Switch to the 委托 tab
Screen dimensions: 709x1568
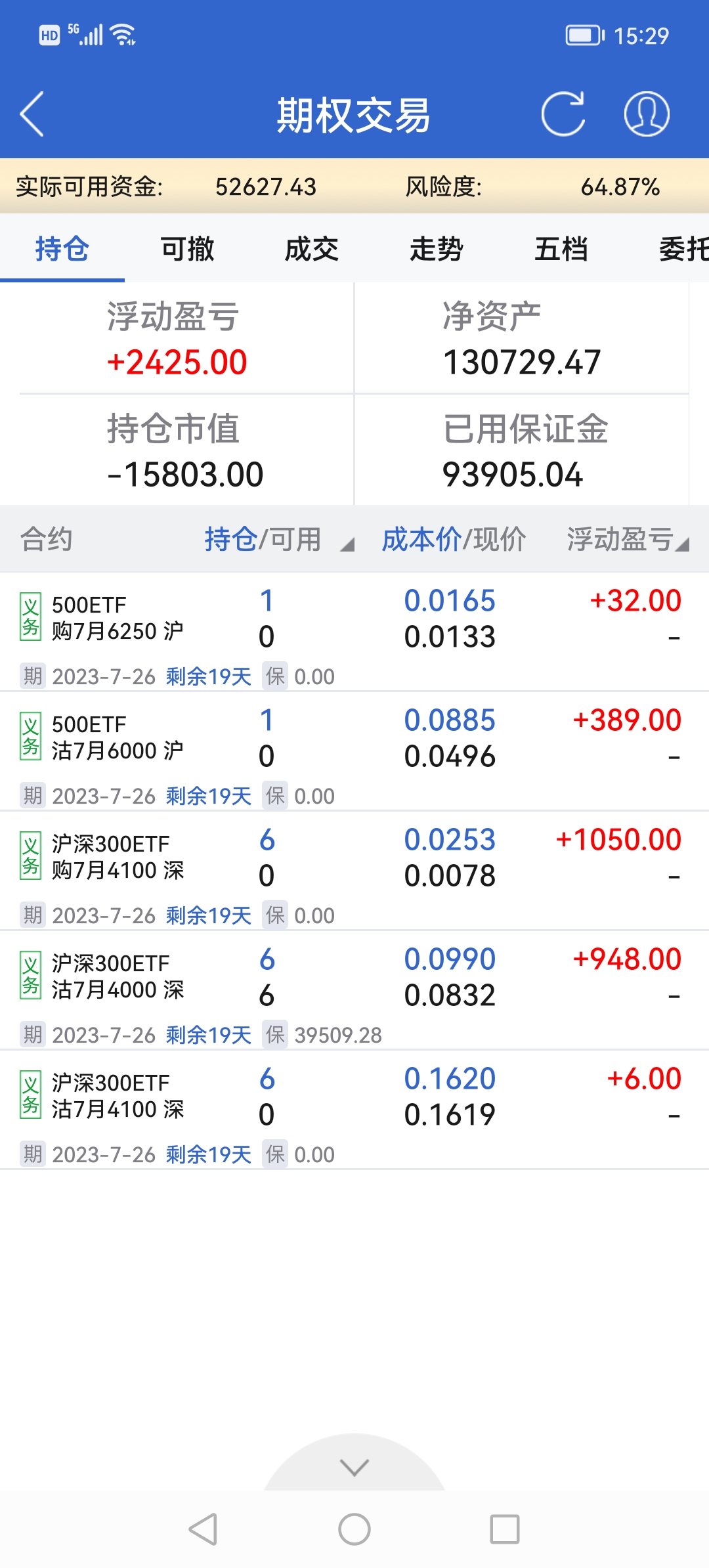[683, 250]
